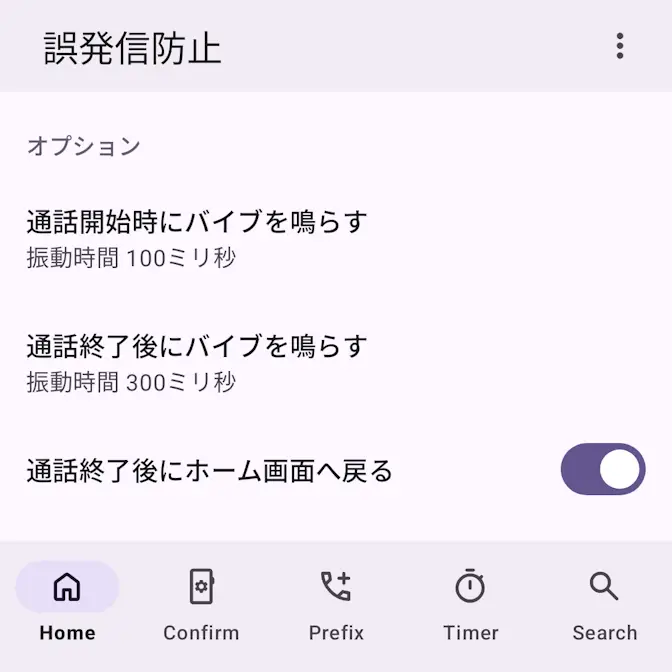
Task: Open the overflow menu
Action: (620, 46)
